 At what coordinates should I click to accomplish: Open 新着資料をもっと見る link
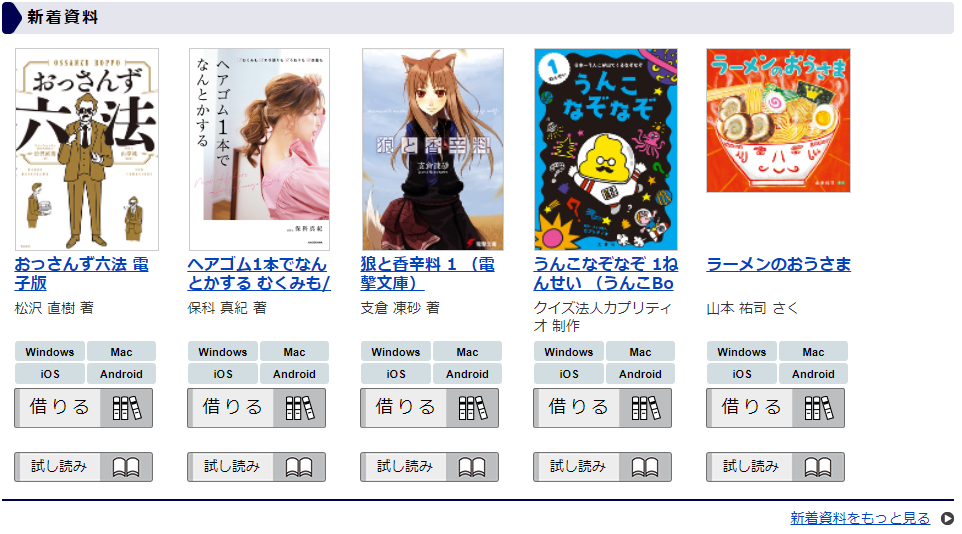point(860,518)
